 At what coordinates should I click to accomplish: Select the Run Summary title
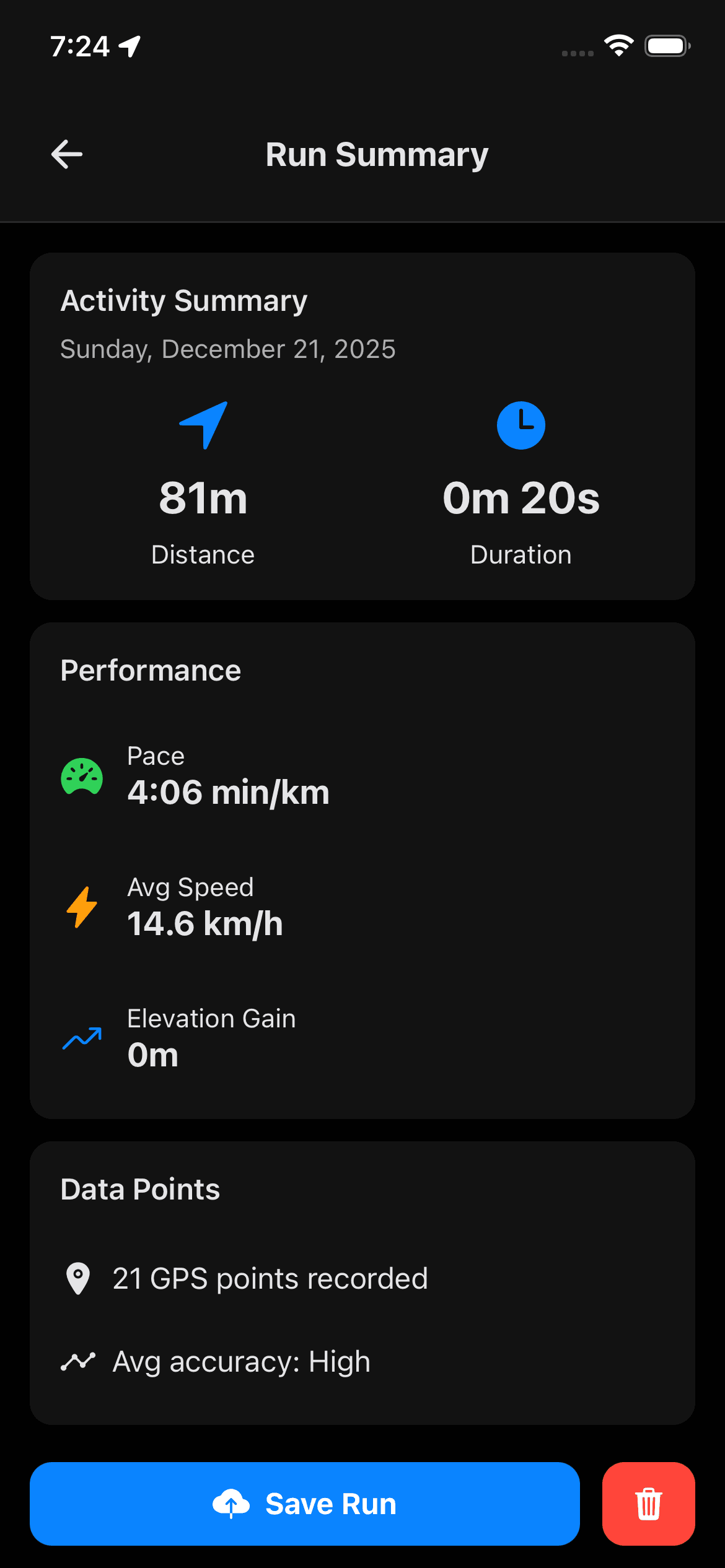coord(376,154)
